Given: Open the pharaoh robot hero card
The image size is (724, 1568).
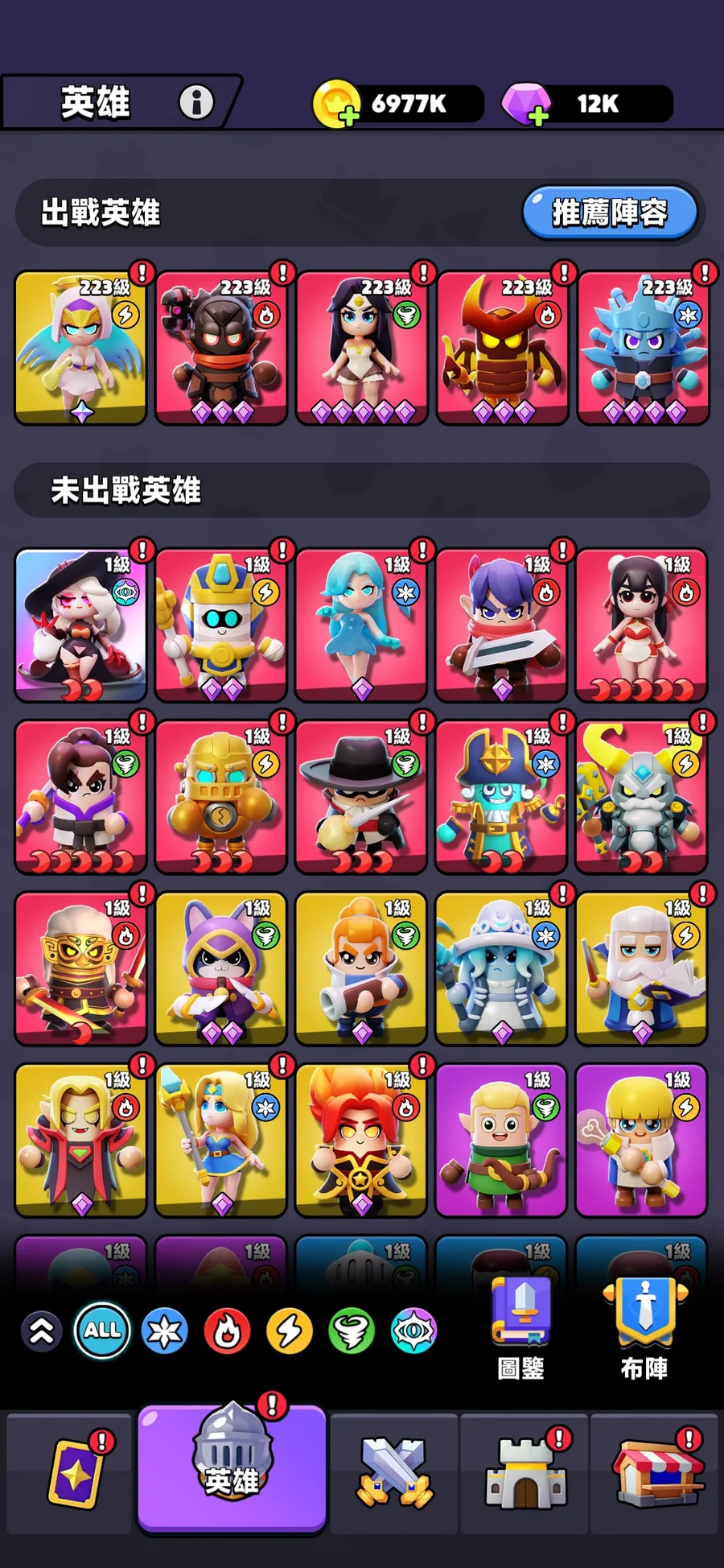Looking at the screenshot, I should (x=220, y=625).
